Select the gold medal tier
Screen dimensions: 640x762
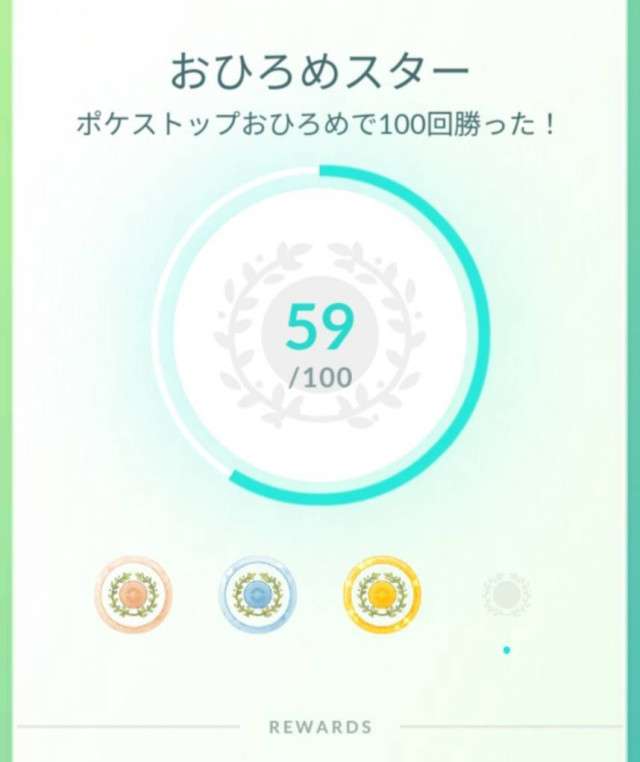381,595
